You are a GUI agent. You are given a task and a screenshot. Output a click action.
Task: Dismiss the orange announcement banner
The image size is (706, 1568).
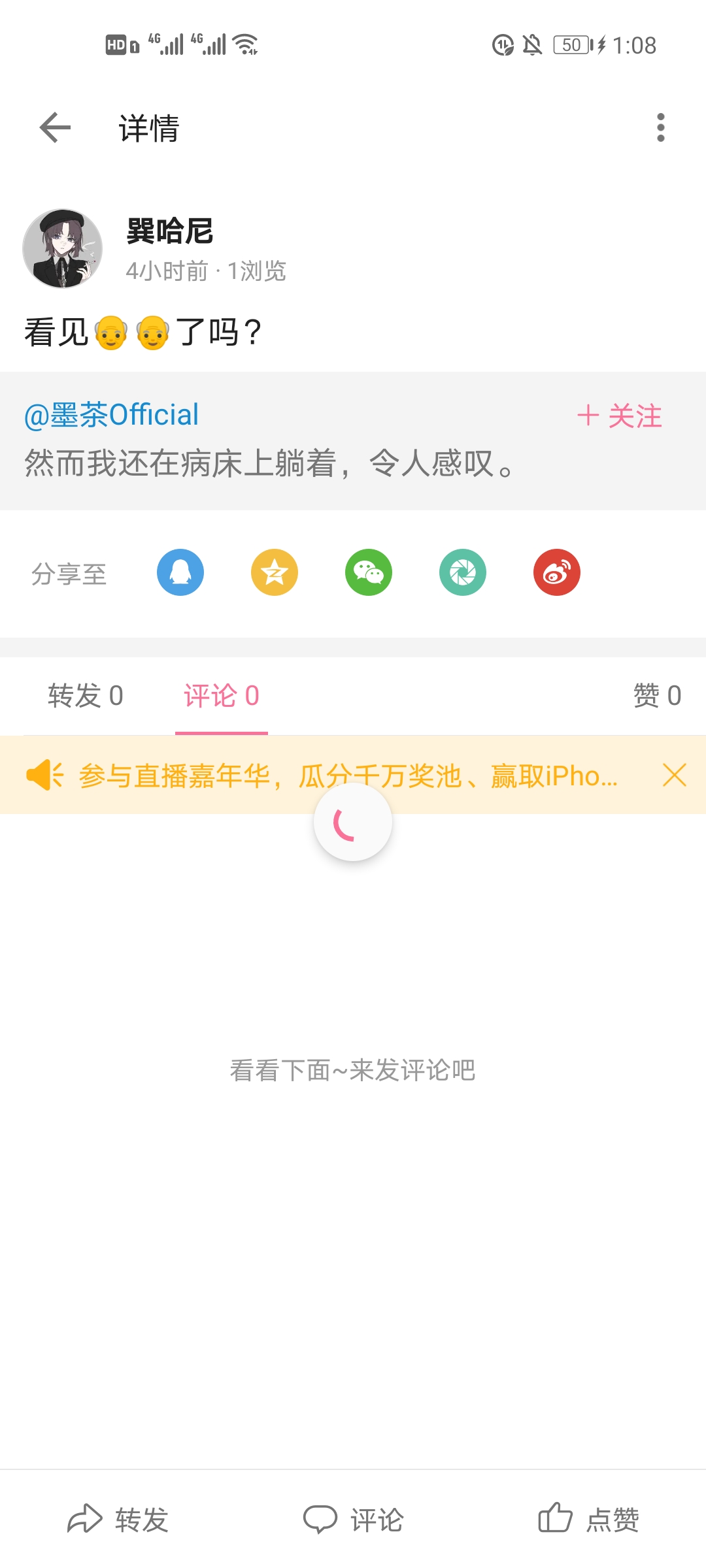click(x=674, y=776)
